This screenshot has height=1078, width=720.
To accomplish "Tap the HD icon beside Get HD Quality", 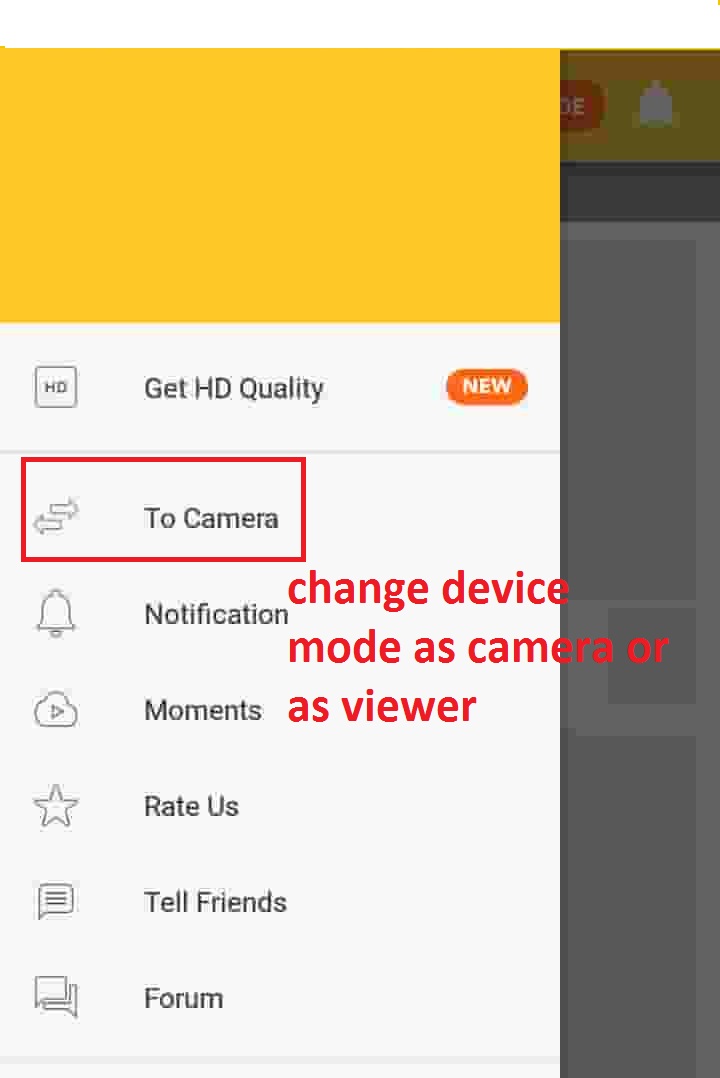I will (55, 387).
